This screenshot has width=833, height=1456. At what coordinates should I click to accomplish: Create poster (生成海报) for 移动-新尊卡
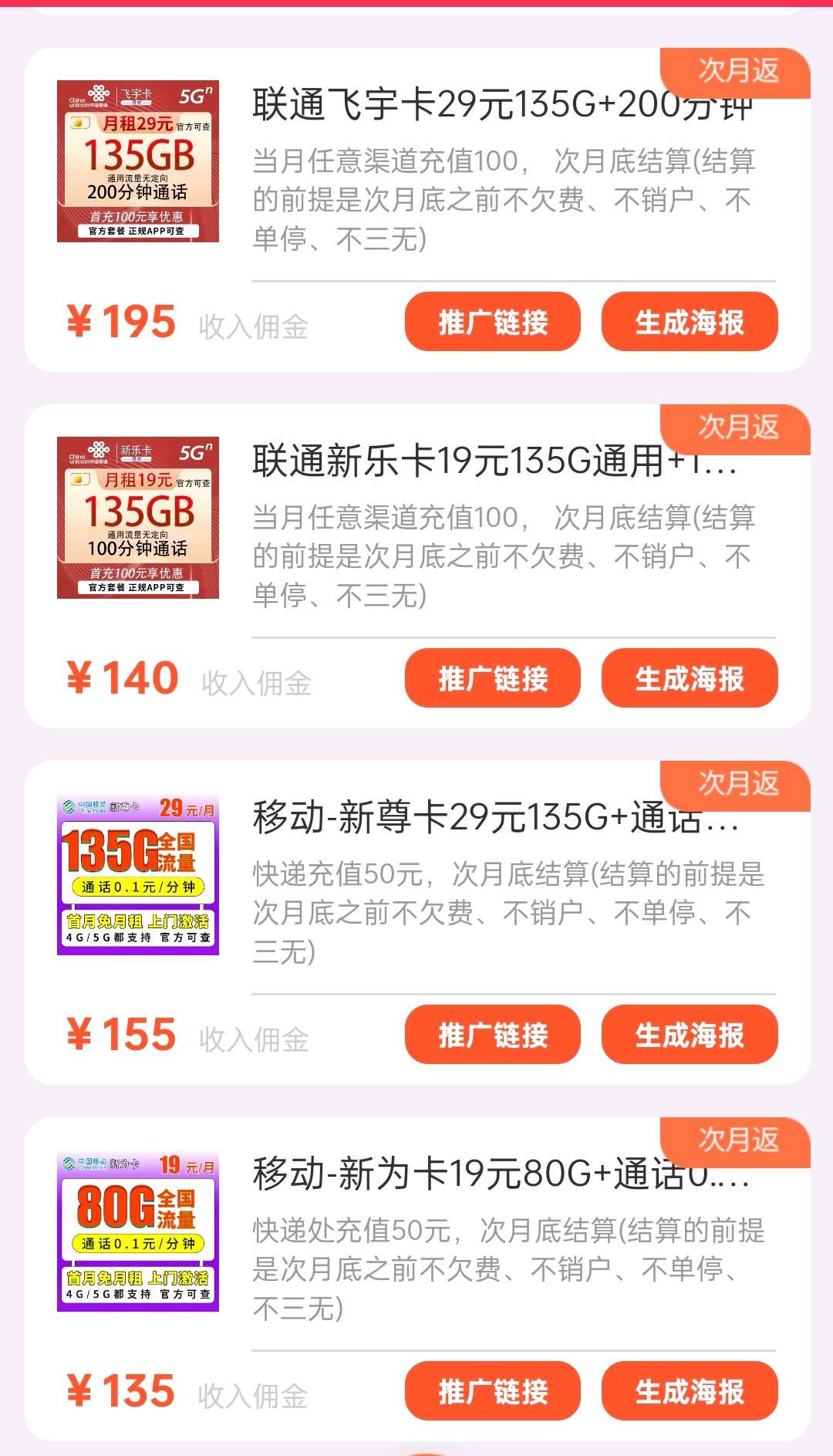689,1035
